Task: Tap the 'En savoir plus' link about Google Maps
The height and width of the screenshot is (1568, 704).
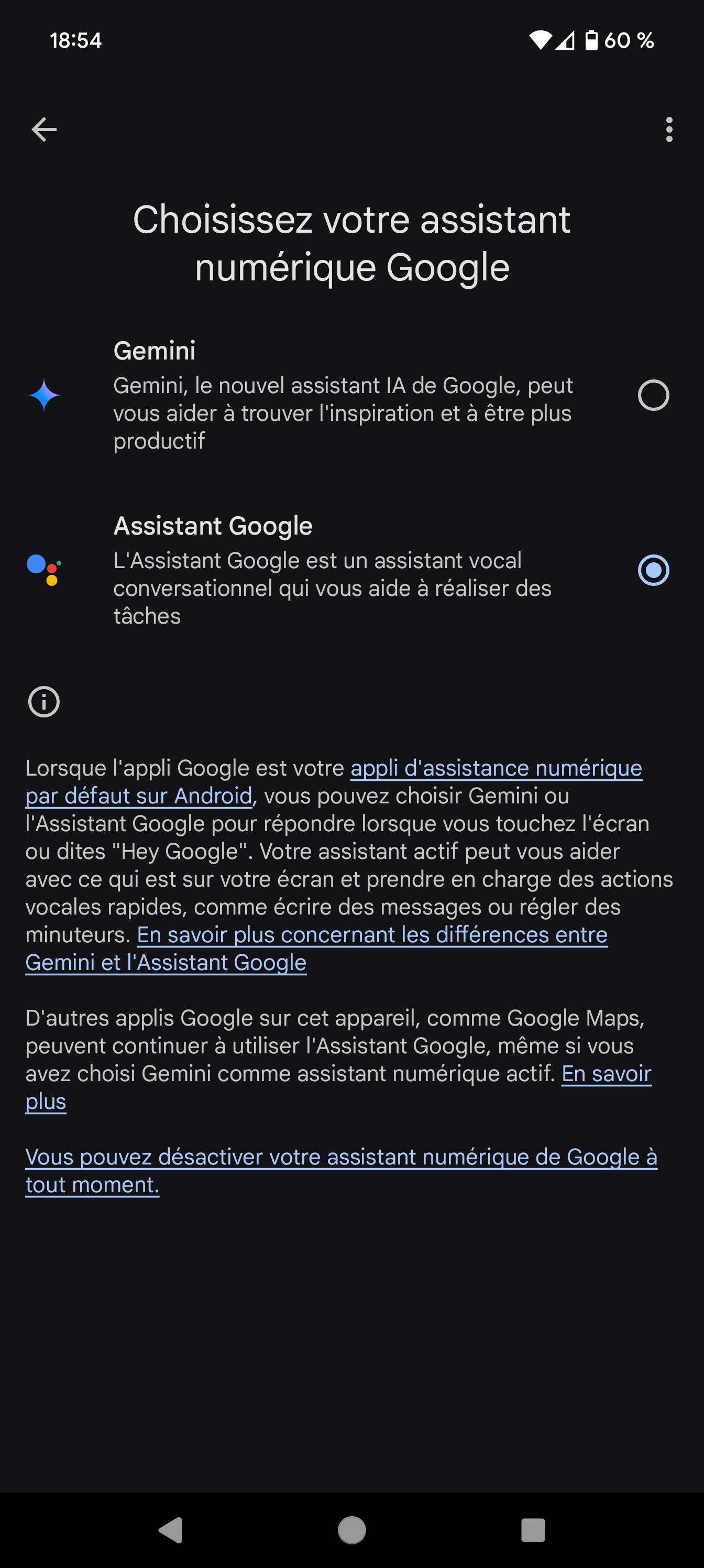Action: pyautogui.click(x=606, y=1074)
